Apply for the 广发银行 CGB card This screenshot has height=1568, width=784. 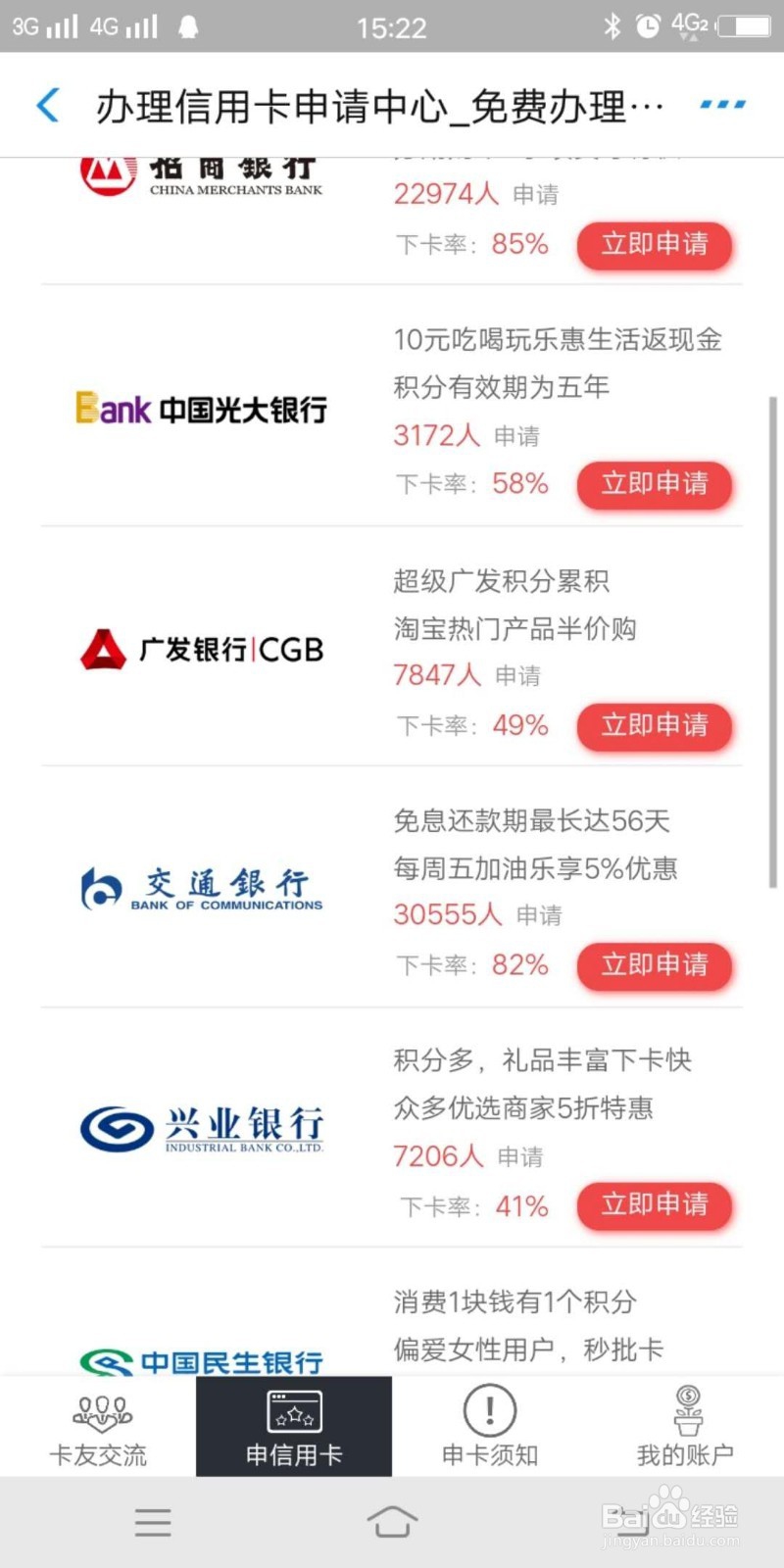tap(654, 726)
